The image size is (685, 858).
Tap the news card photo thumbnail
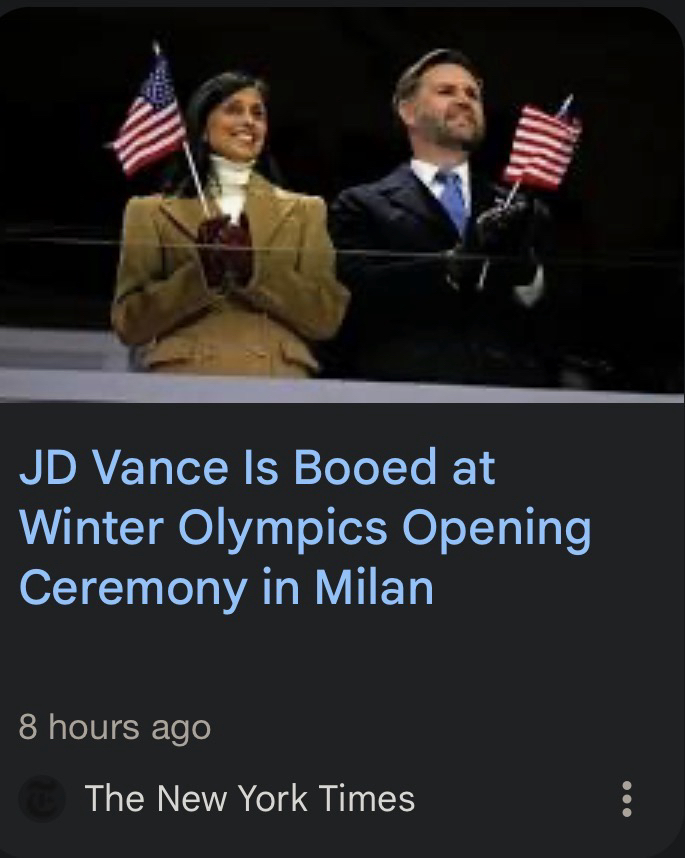tap(342, 205)
